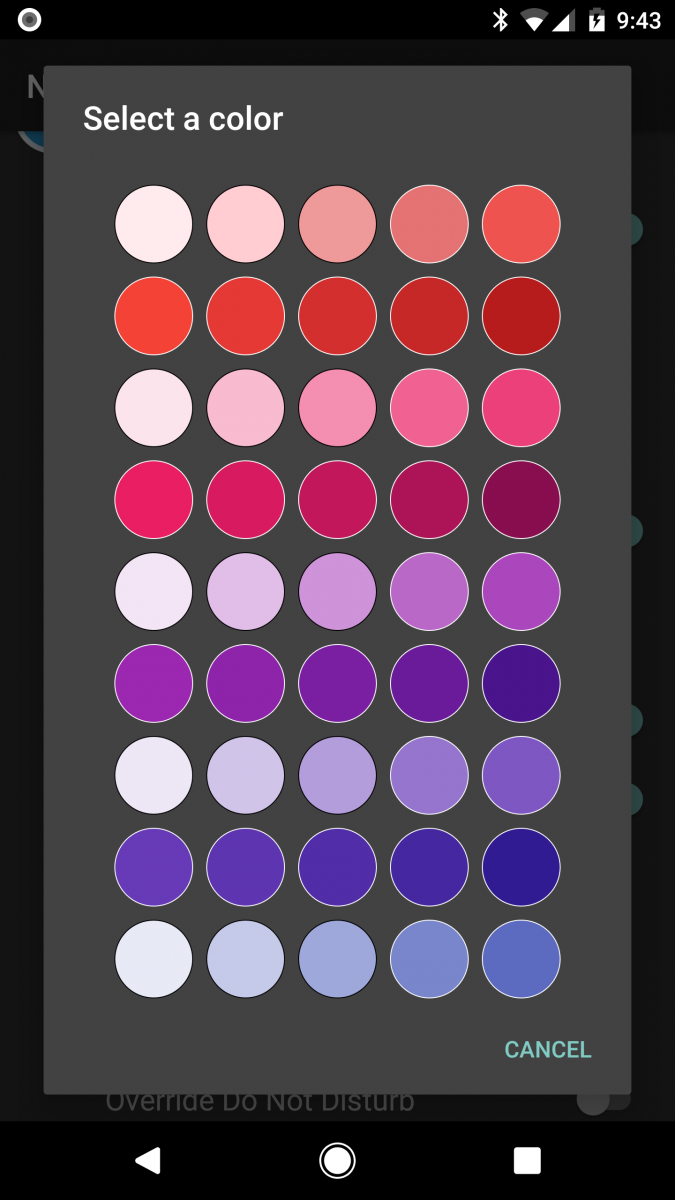Choose the dark maroon-magenta swatch
675x1200 pixels.
pos(522,500)
